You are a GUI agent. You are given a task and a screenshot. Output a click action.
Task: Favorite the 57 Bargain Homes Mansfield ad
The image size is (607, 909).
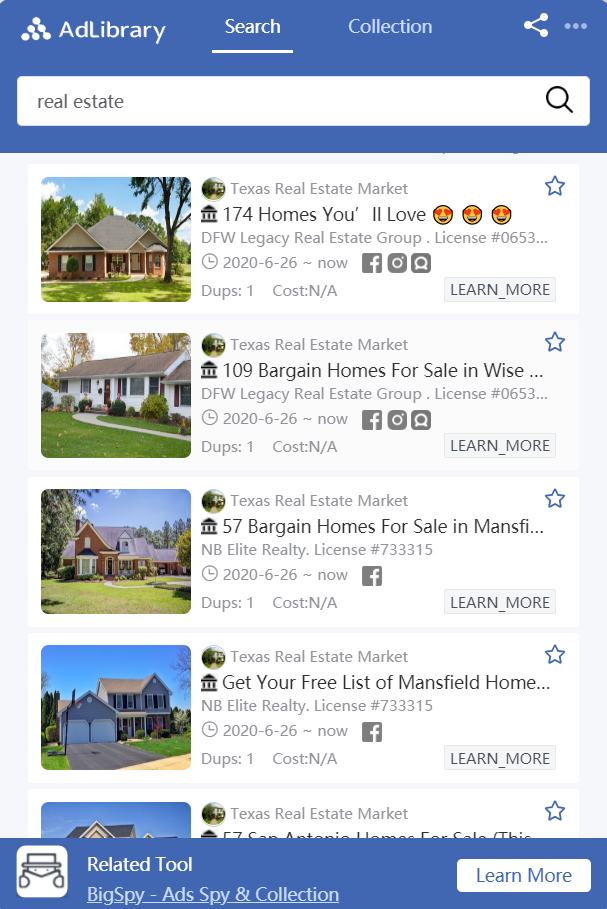555,498
